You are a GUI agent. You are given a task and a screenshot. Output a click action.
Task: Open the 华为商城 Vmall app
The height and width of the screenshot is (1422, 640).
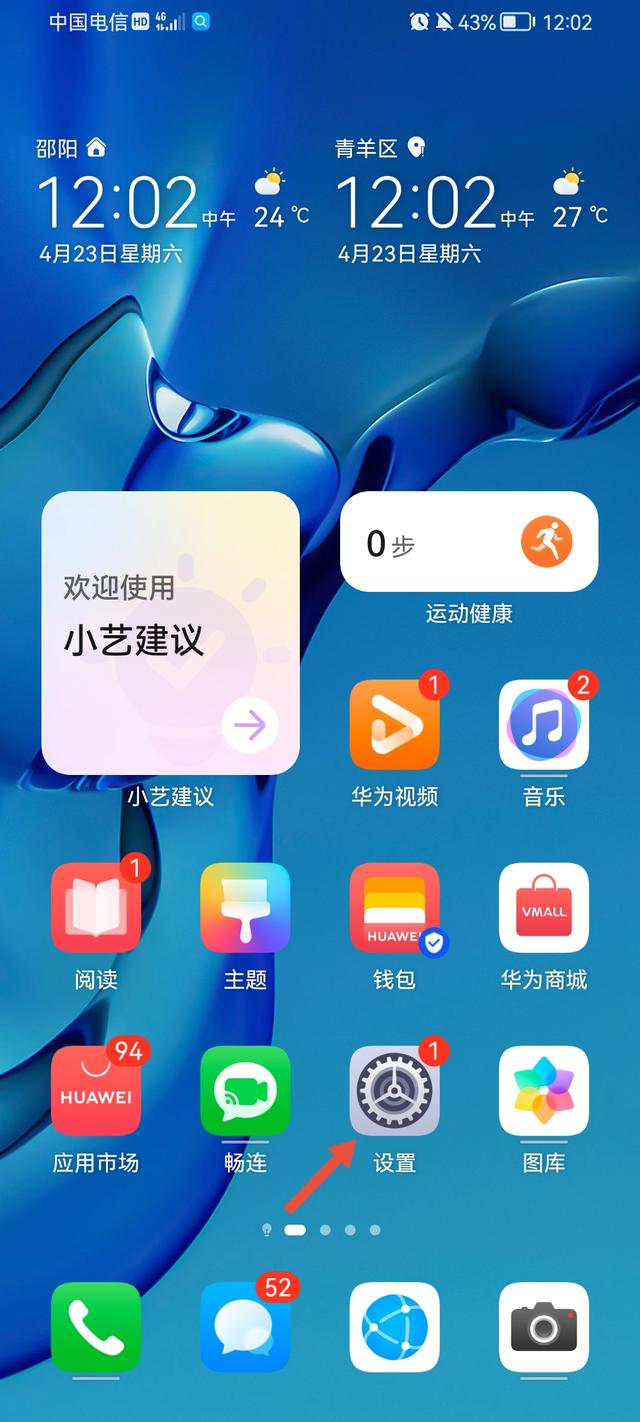(543, 908)
